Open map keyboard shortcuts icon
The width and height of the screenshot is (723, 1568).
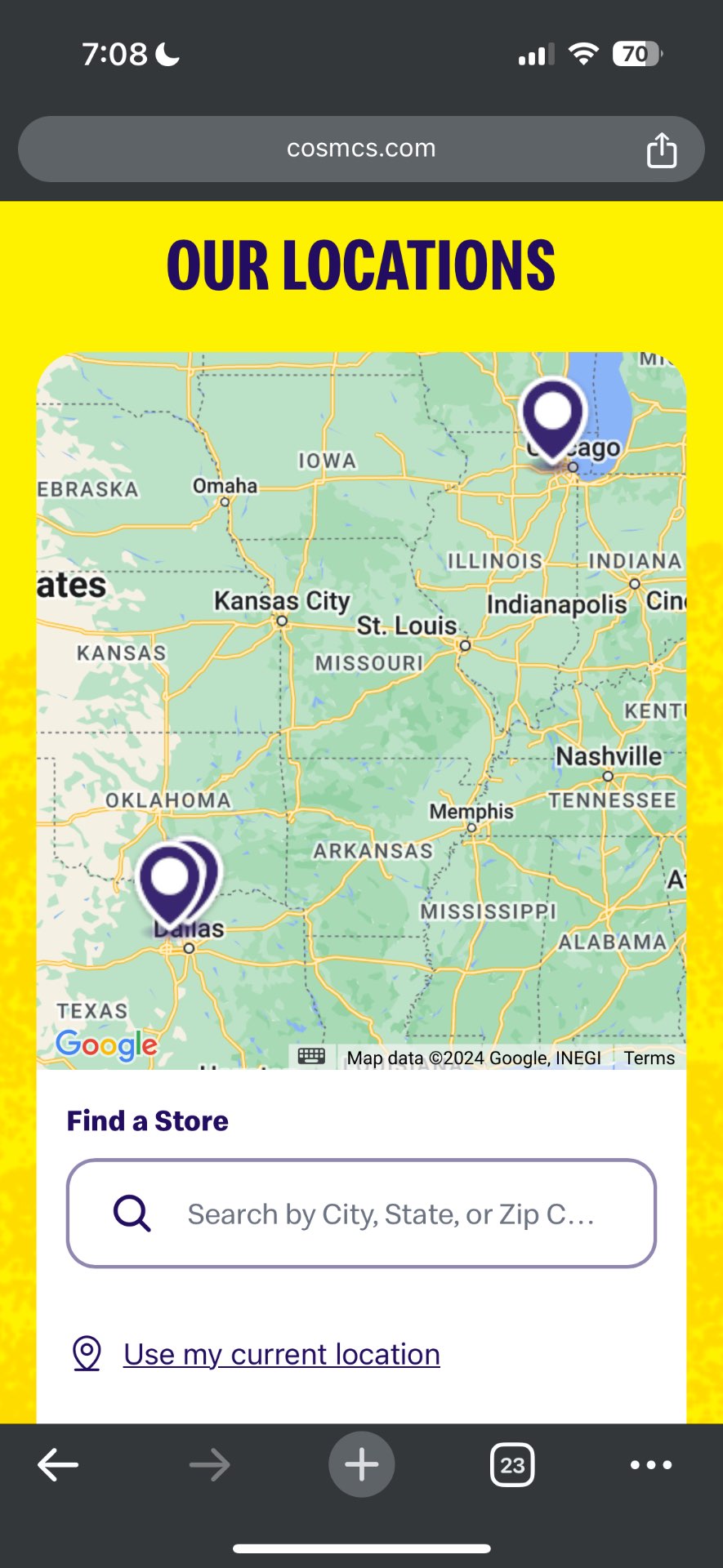tap(311, 1056)
